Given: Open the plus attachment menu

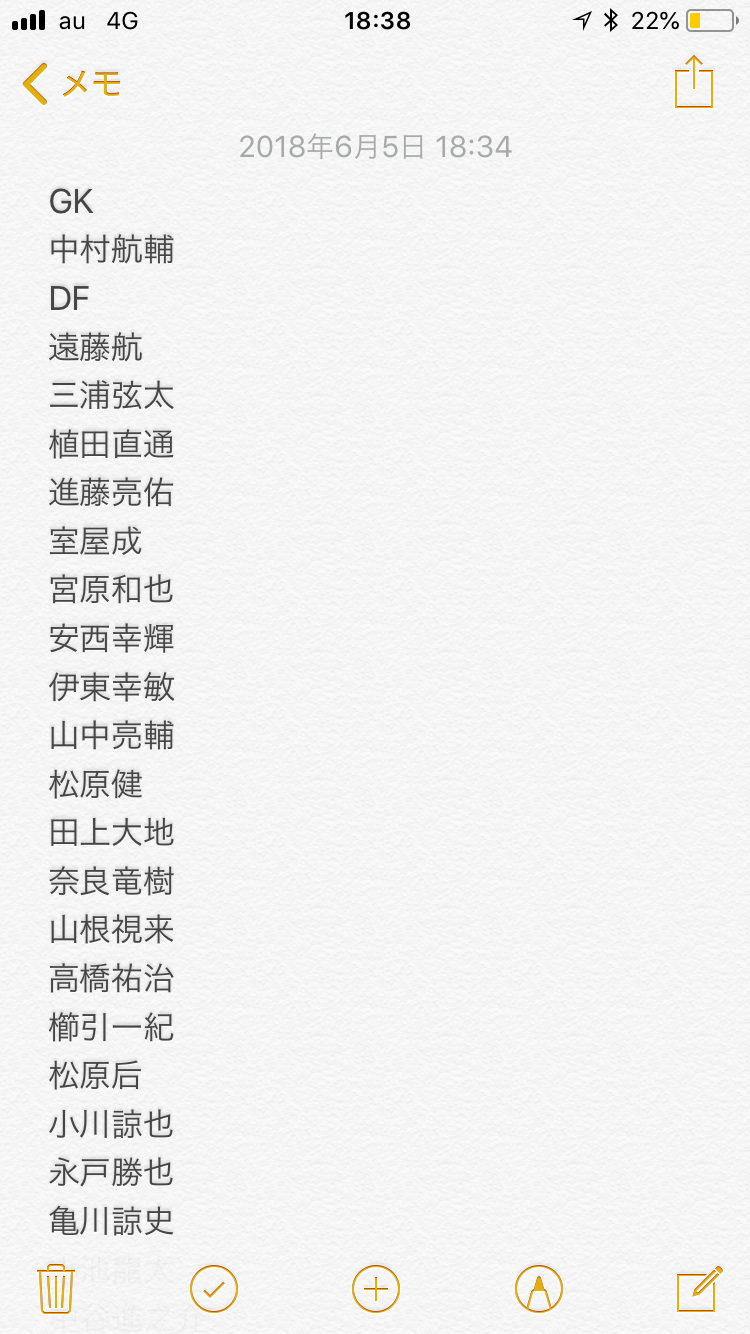Looking at the screenshot, I should pyautogui.click(x=376, y=1289).
